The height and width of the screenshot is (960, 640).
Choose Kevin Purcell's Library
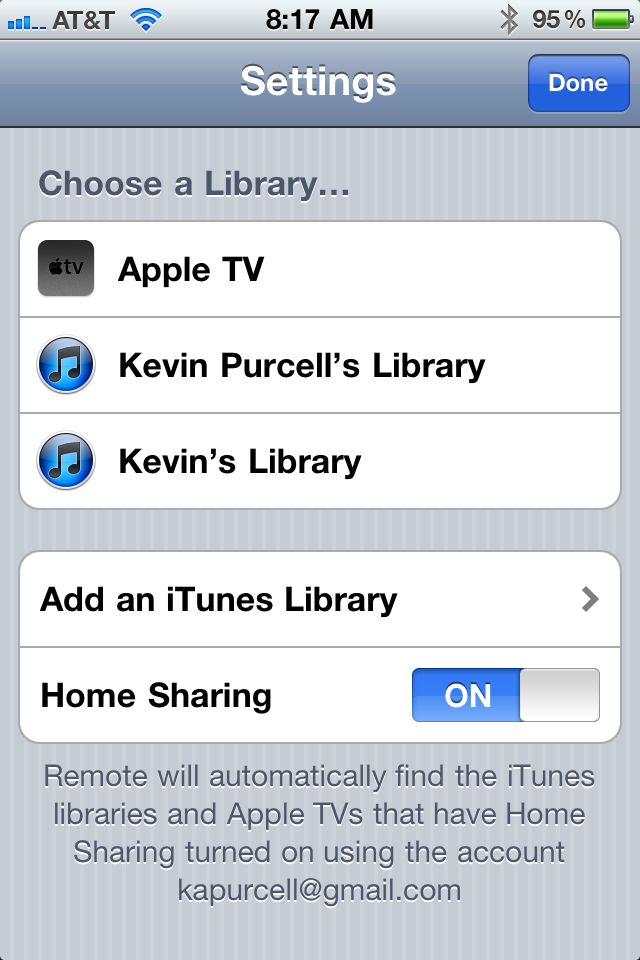(320, 366)
